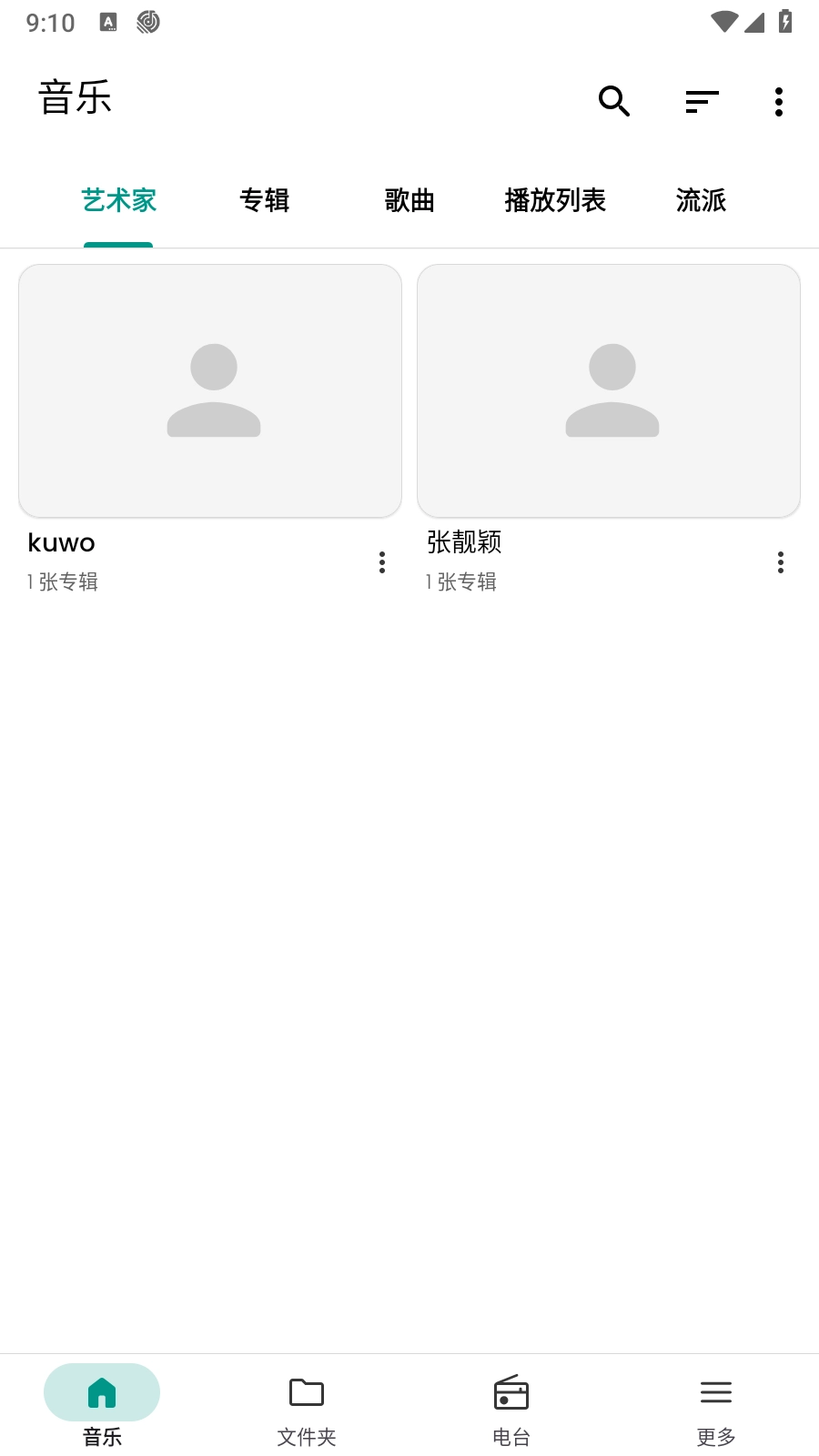Open more options for 张靓颖
819x1456 pixels.
pyautogui.click(x=781, y=562)
